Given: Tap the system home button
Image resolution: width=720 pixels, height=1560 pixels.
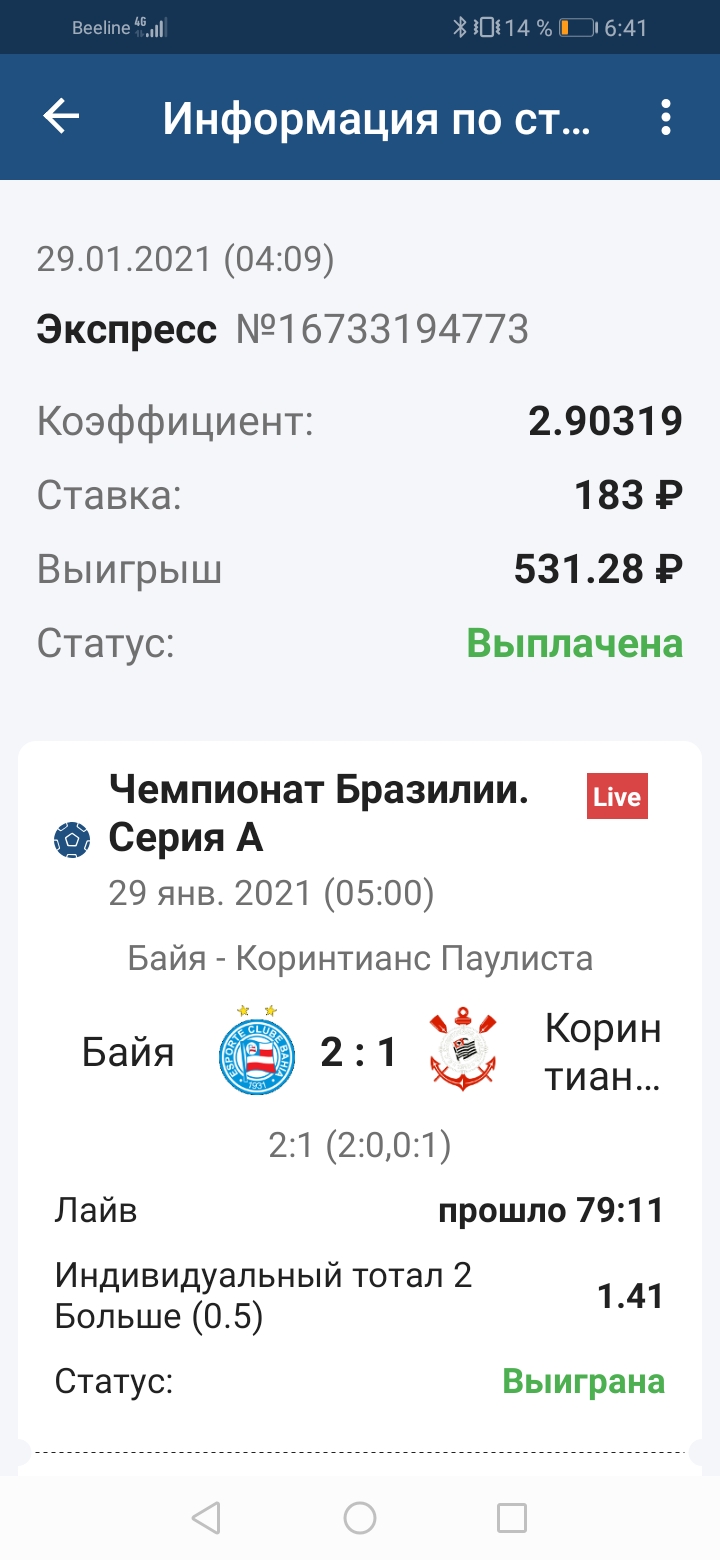Looking at the screenshot, I should point(360,1518).
